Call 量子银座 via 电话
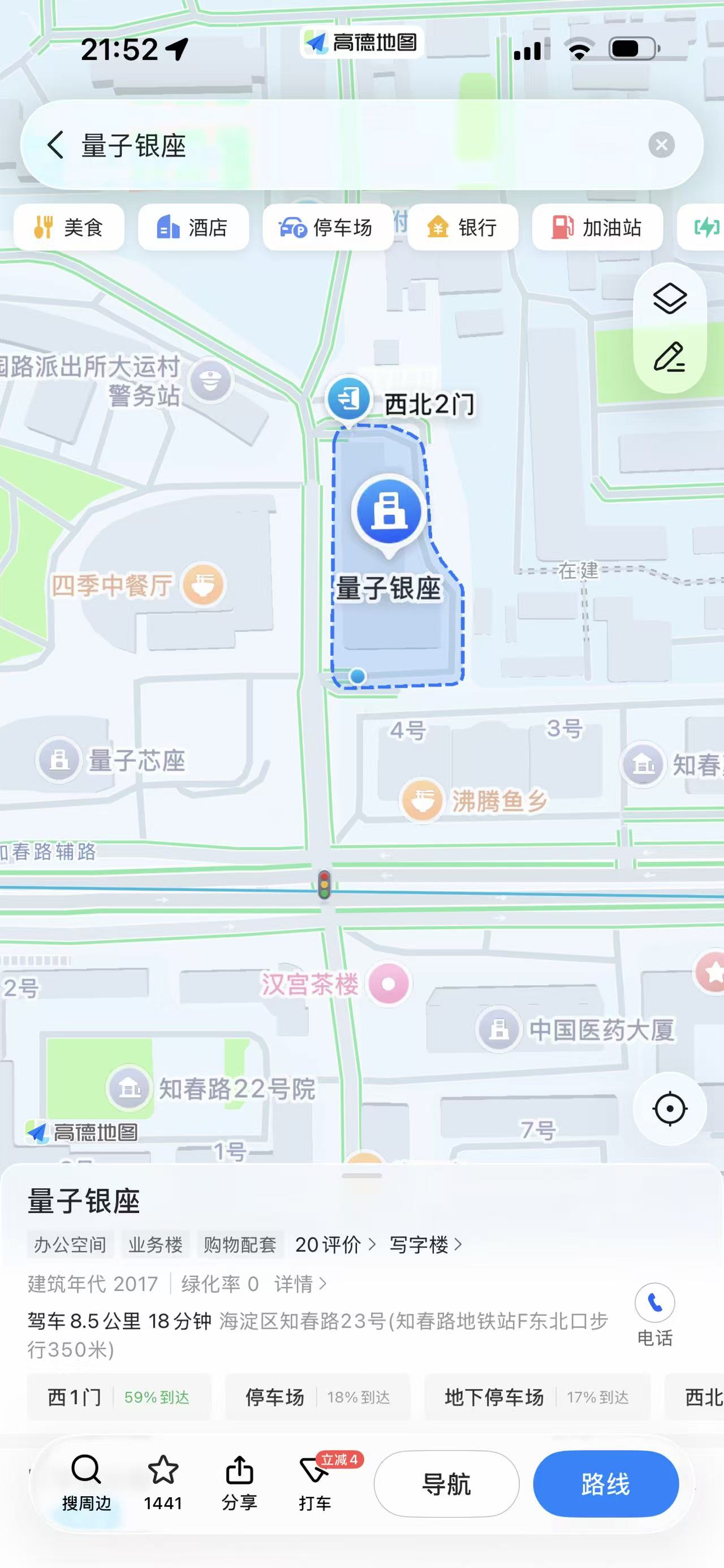 click(x=654, y=1315)
